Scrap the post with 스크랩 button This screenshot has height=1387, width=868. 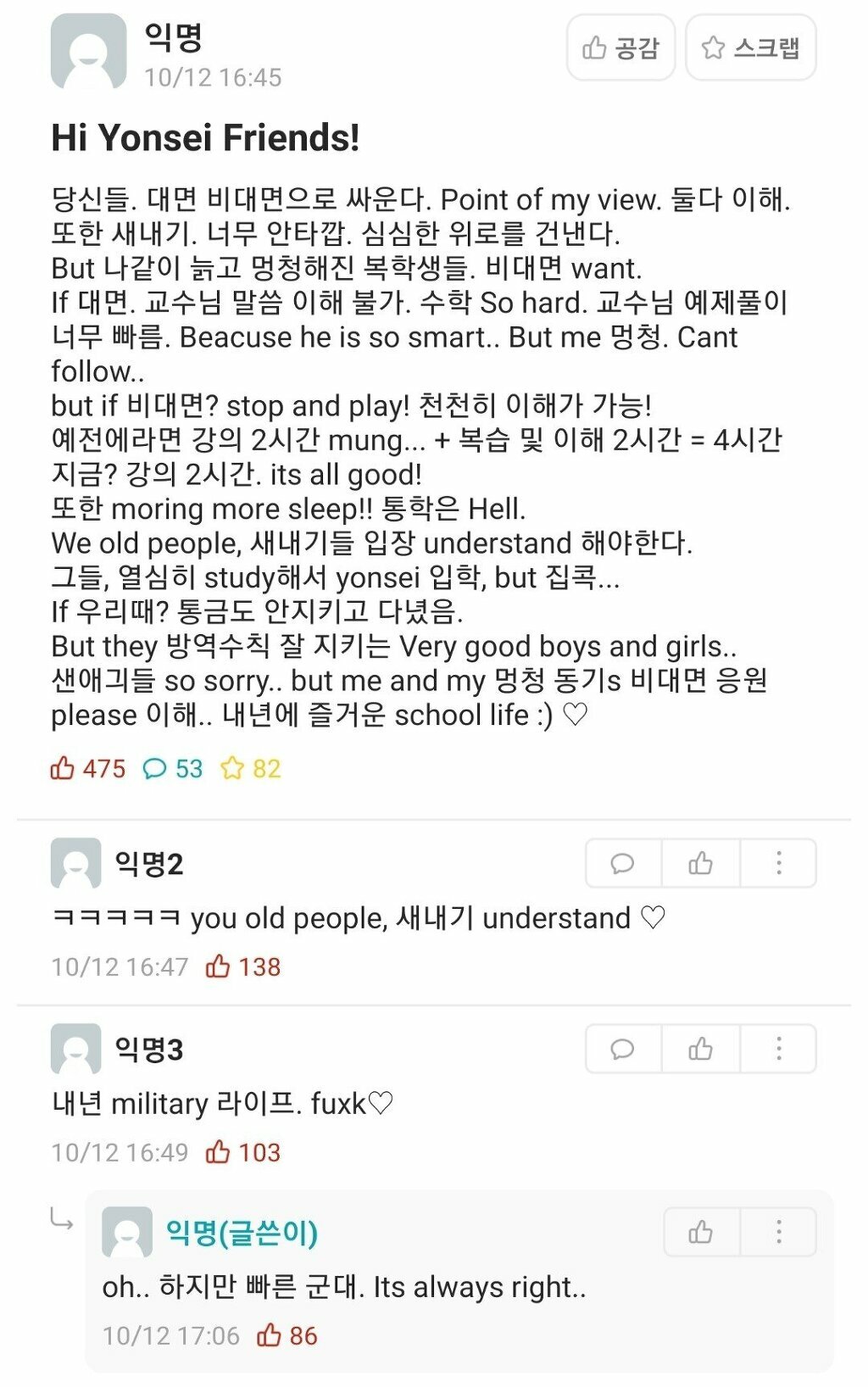coord(750,47)
